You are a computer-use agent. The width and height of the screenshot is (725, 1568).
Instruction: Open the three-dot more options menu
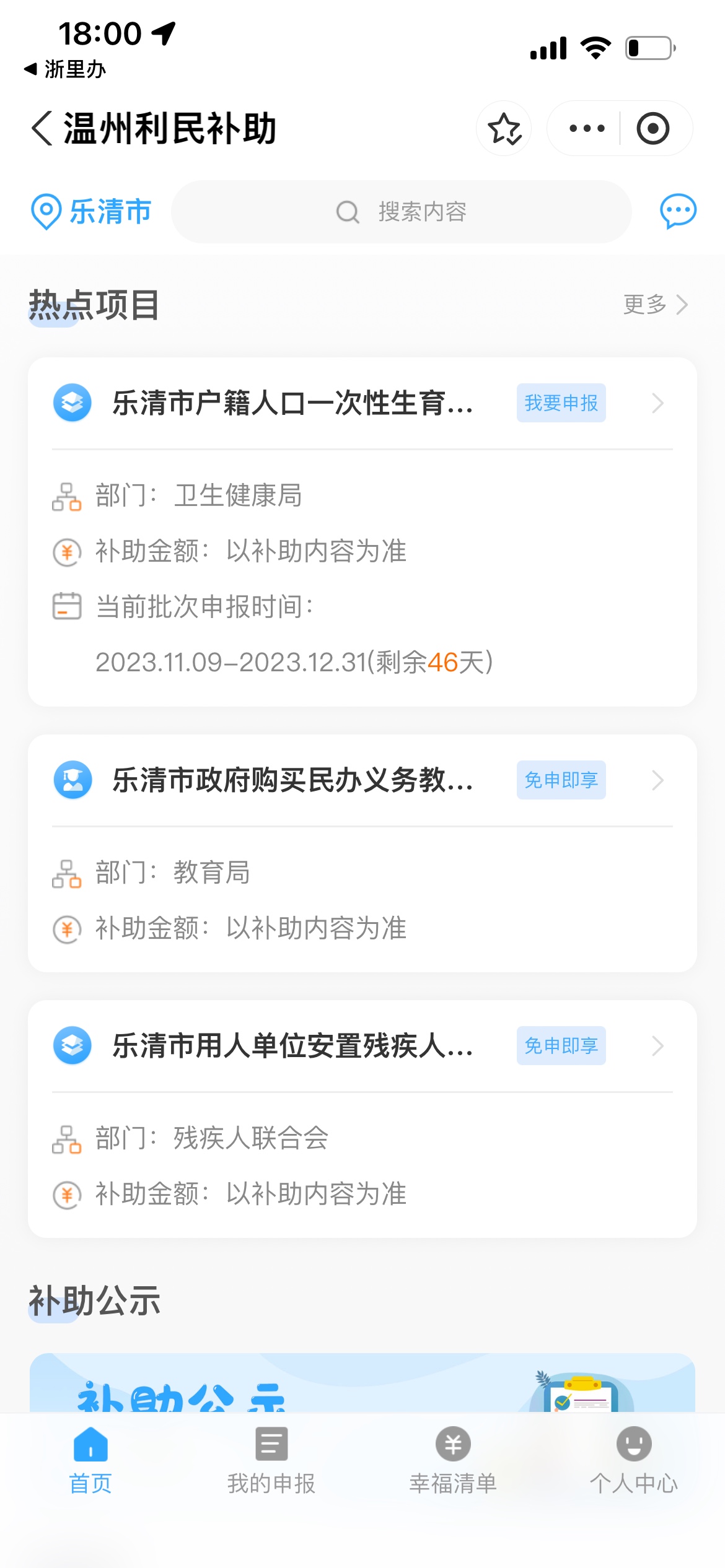586,129
